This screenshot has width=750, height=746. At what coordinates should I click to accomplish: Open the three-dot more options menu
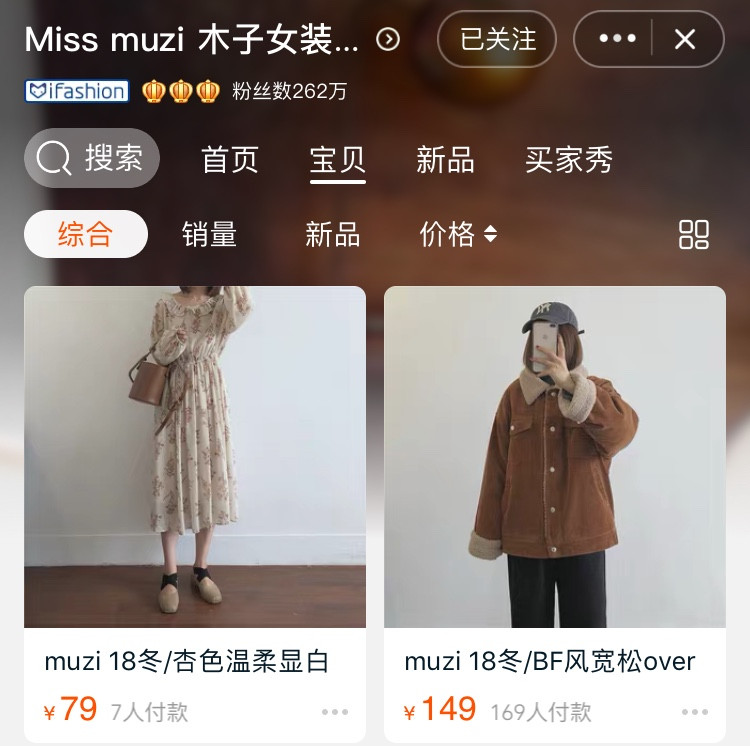[617, 40]
